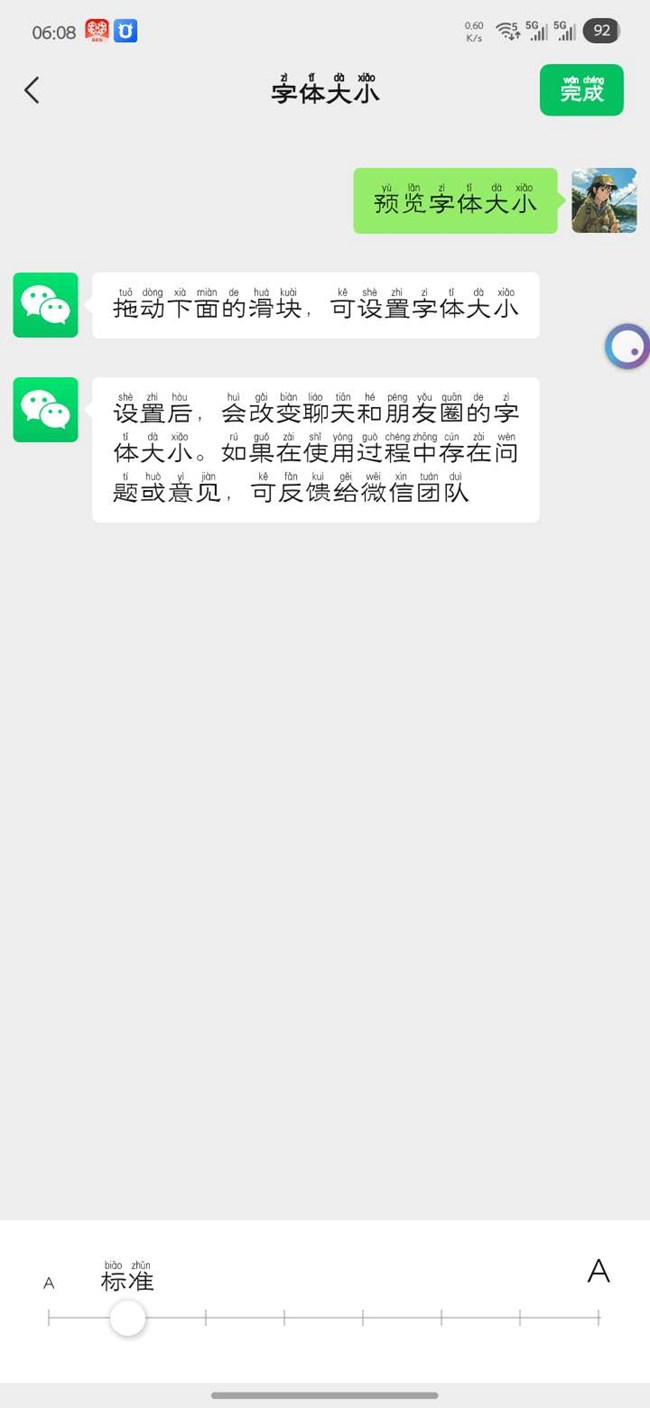Set font size to the largest slider tick
This screenshot has height=1408, width=650.
click(598, 1318)
